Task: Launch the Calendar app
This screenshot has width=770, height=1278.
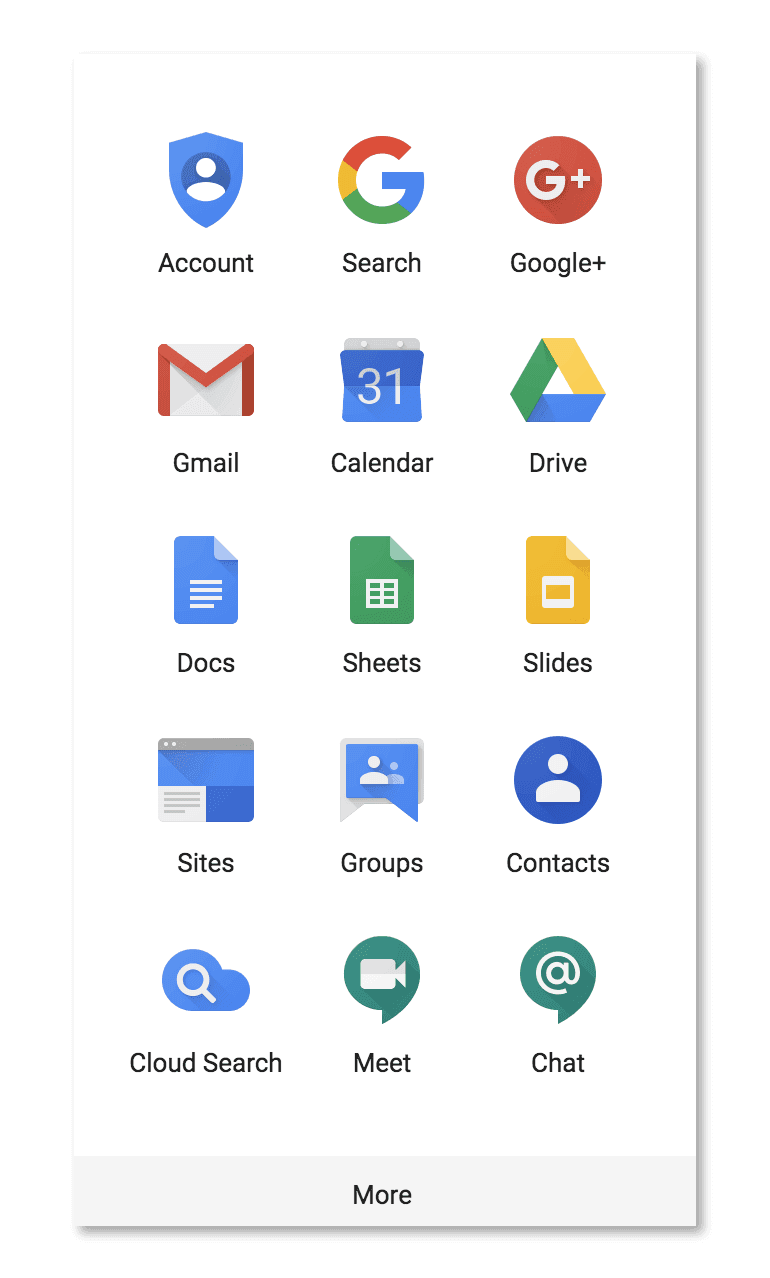Action: [382, 381]
